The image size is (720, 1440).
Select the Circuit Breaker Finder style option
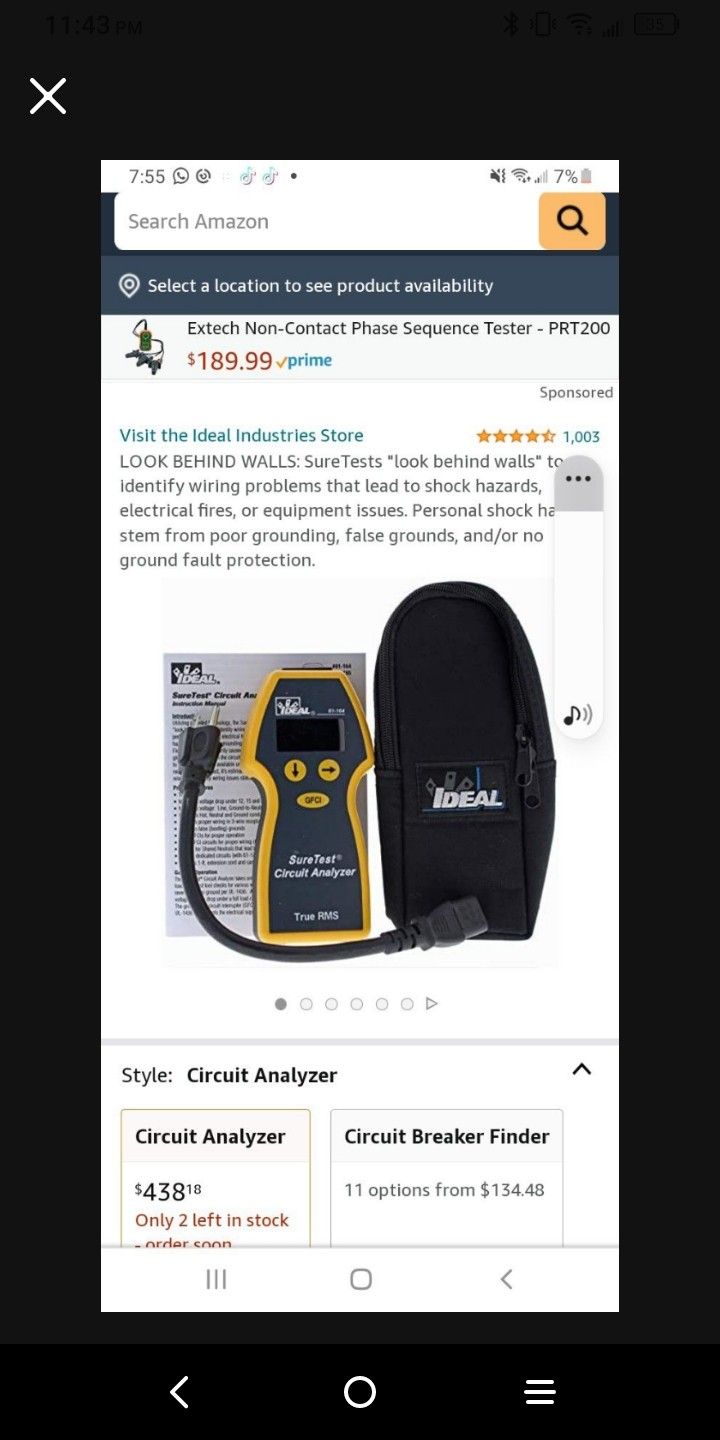pyautogui.click(x=446, y=1160)
